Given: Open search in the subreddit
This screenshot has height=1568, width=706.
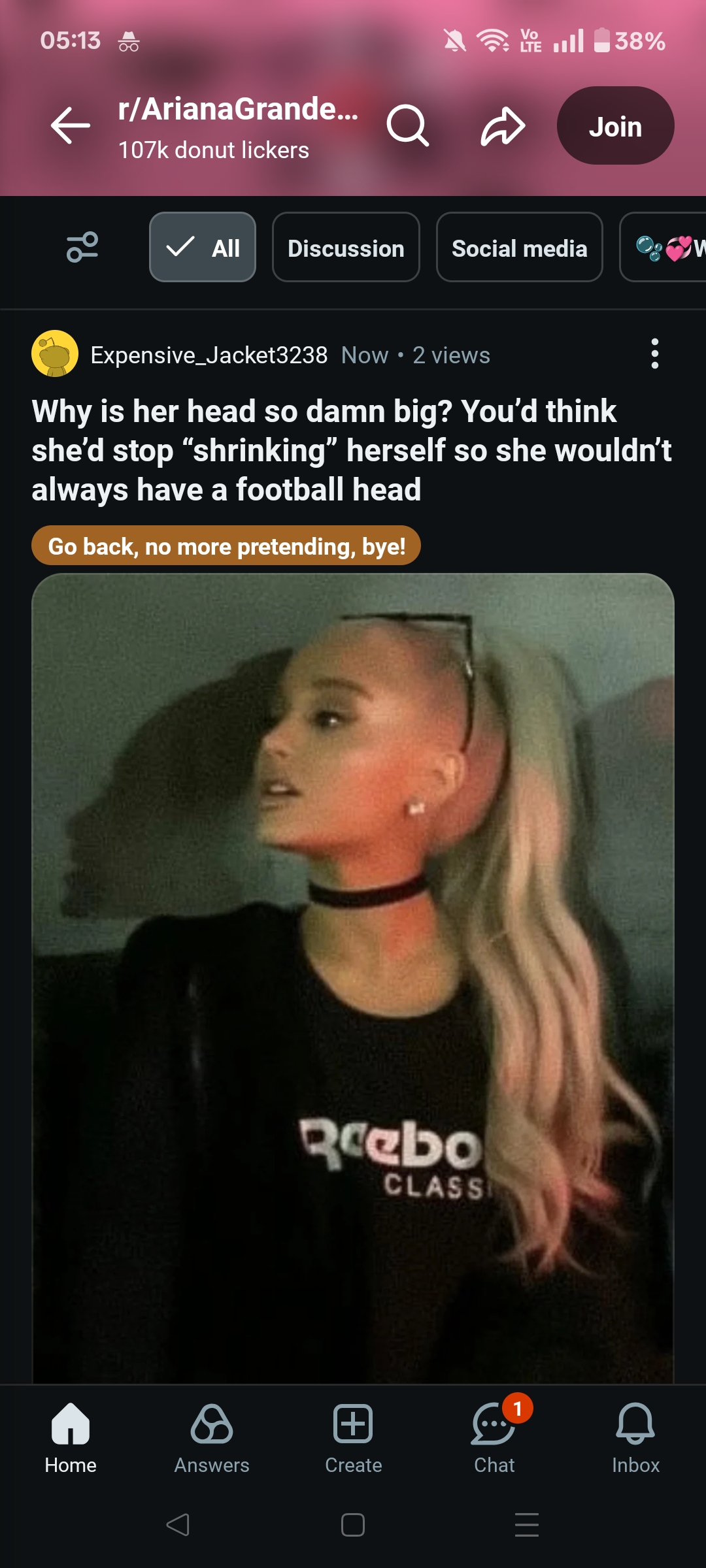Looking at the screenshot, I should click(408, 125).
